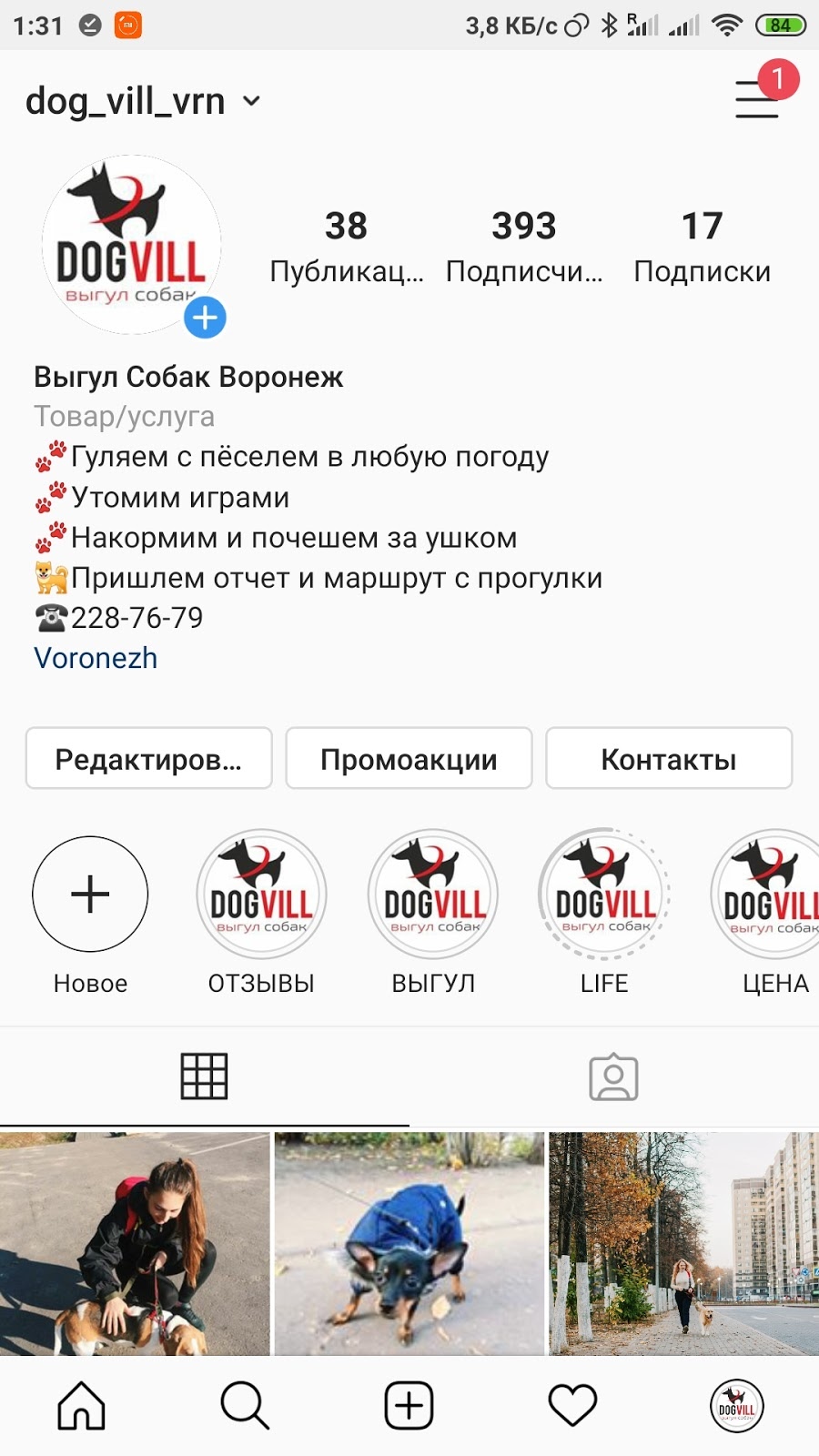This screenshot has height=1456, width=819.
Task: Switch to the tagged photos tab
Action: point(613,1077)
